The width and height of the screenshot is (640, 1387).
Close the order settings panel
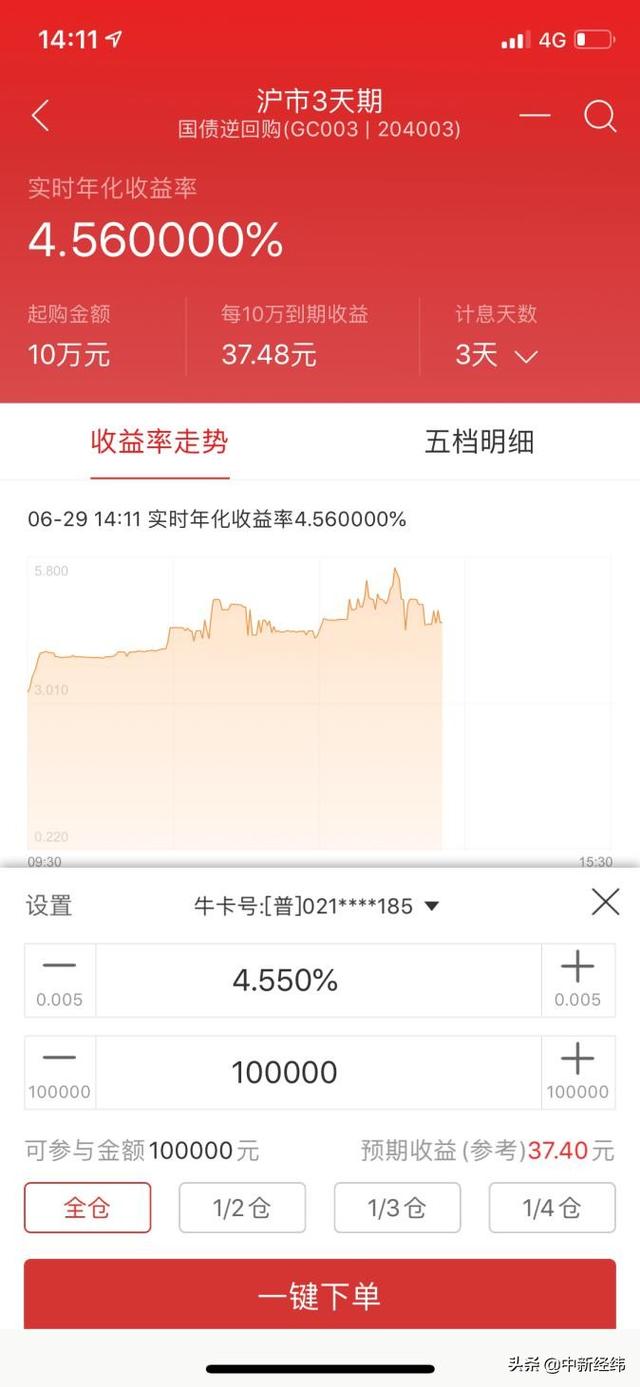coord(605,903)
